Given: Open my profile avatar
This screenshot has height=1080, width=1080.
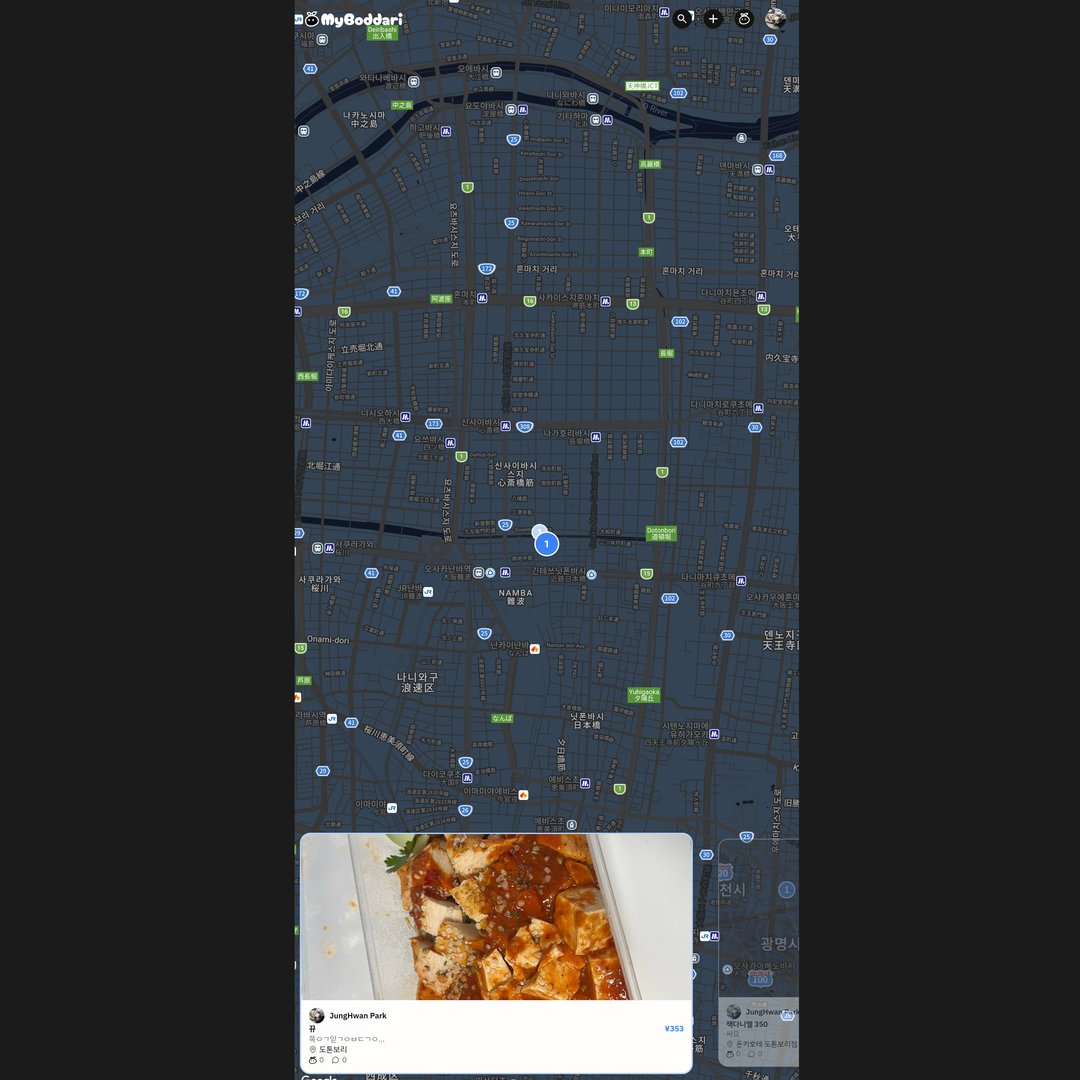Looking at the screenshot, I should (775, 19).
